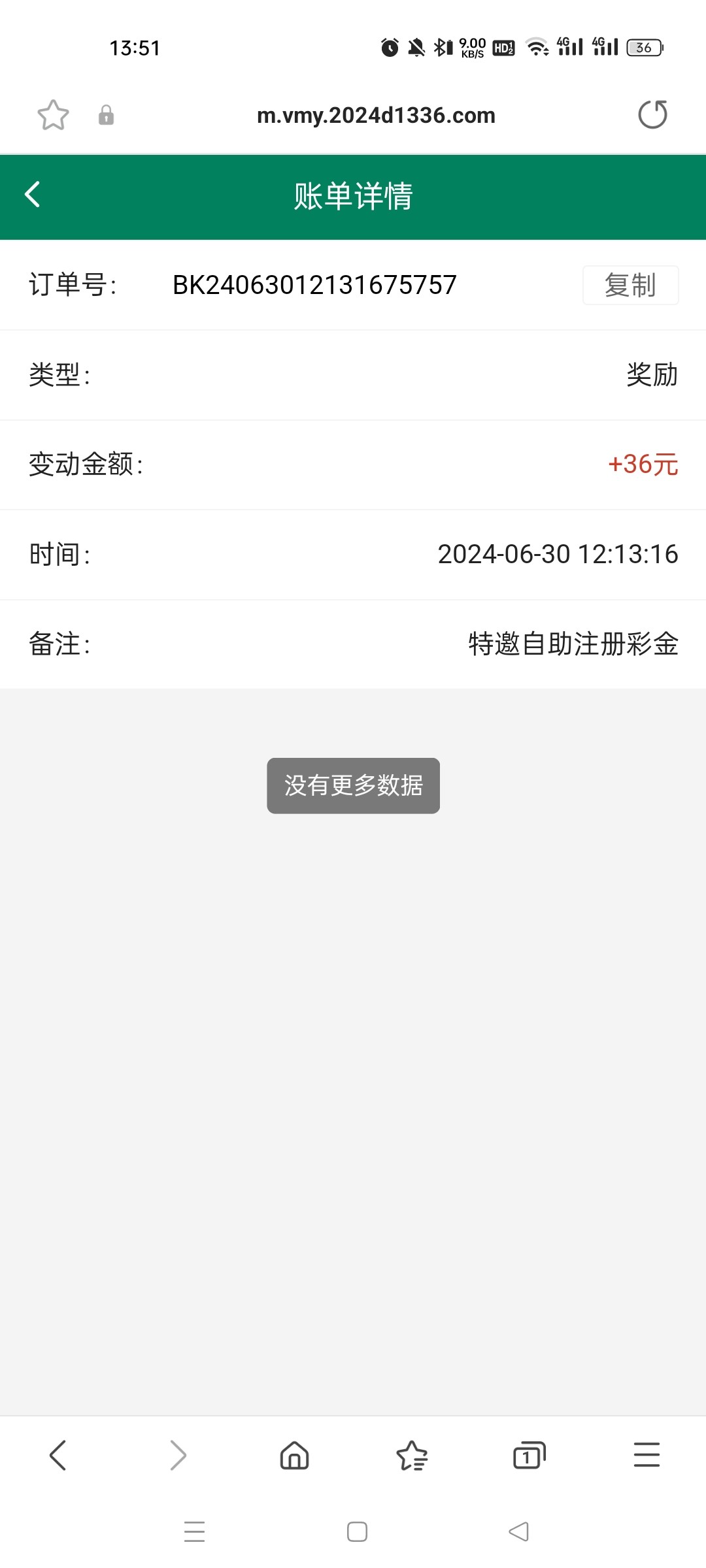This screenshot has width=706, height=1568.
Task: Open the browser bookmarks list
Action: pyautogui.click(x=412, y=1456)
